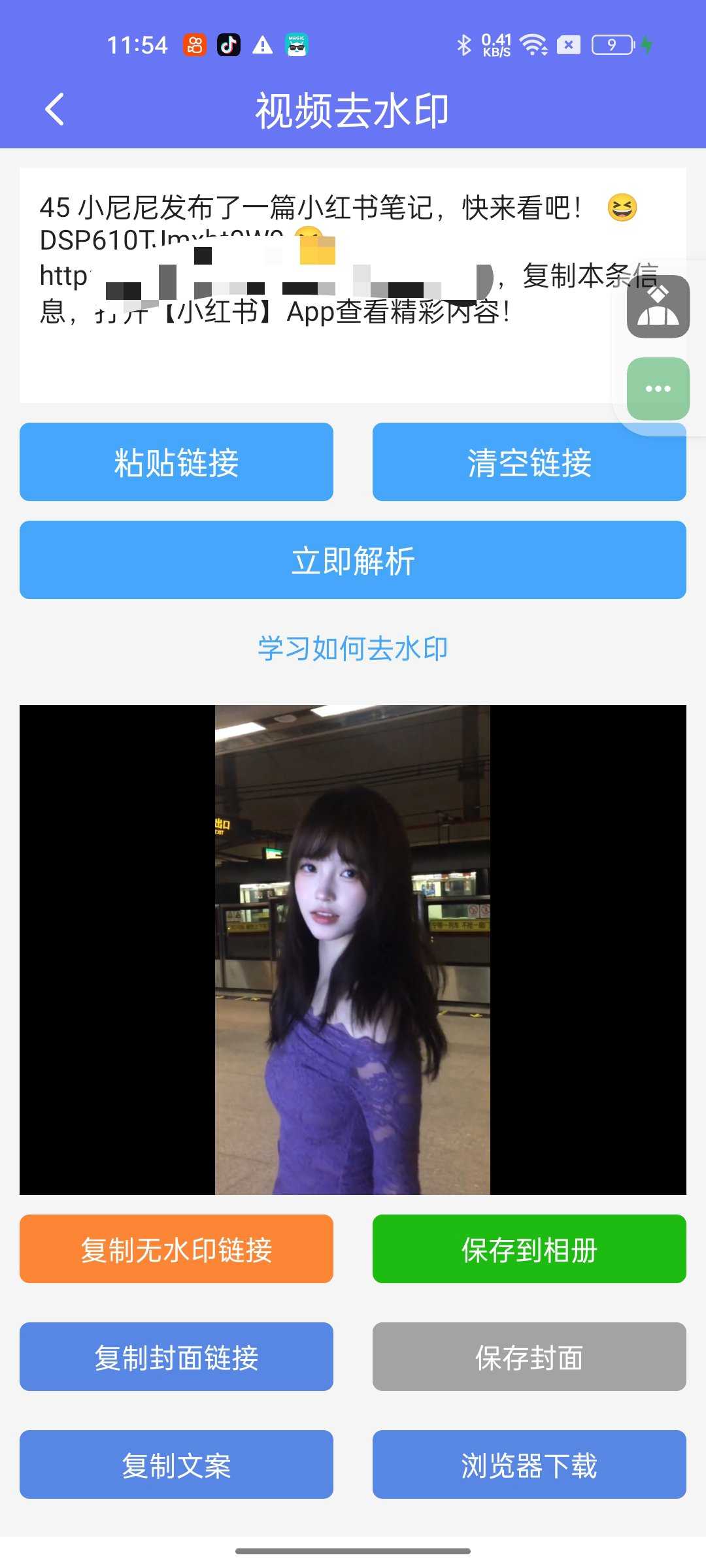Tap the parsed video preview

coord(353,949)
